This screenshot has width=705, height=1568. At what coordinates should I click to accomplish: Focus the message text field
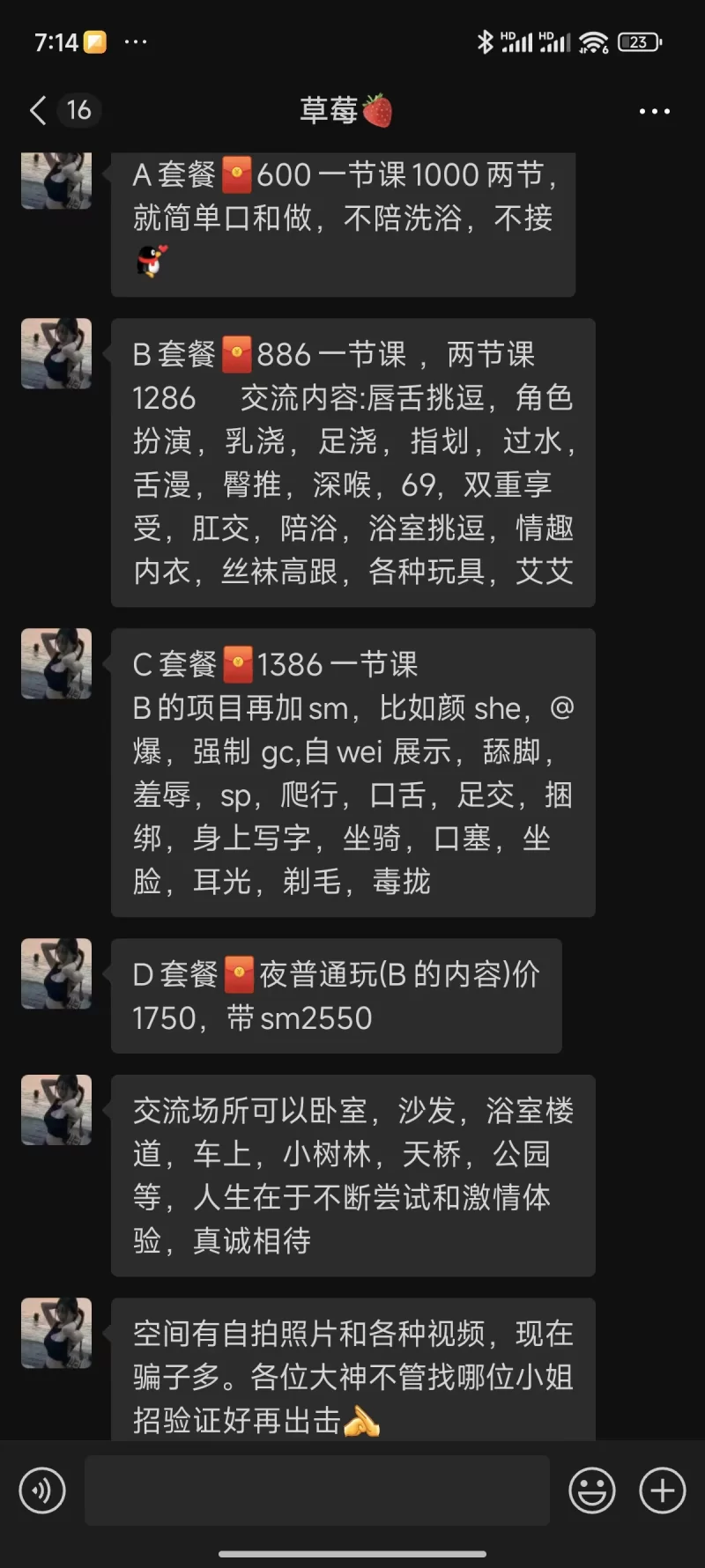click(317, 1490)
